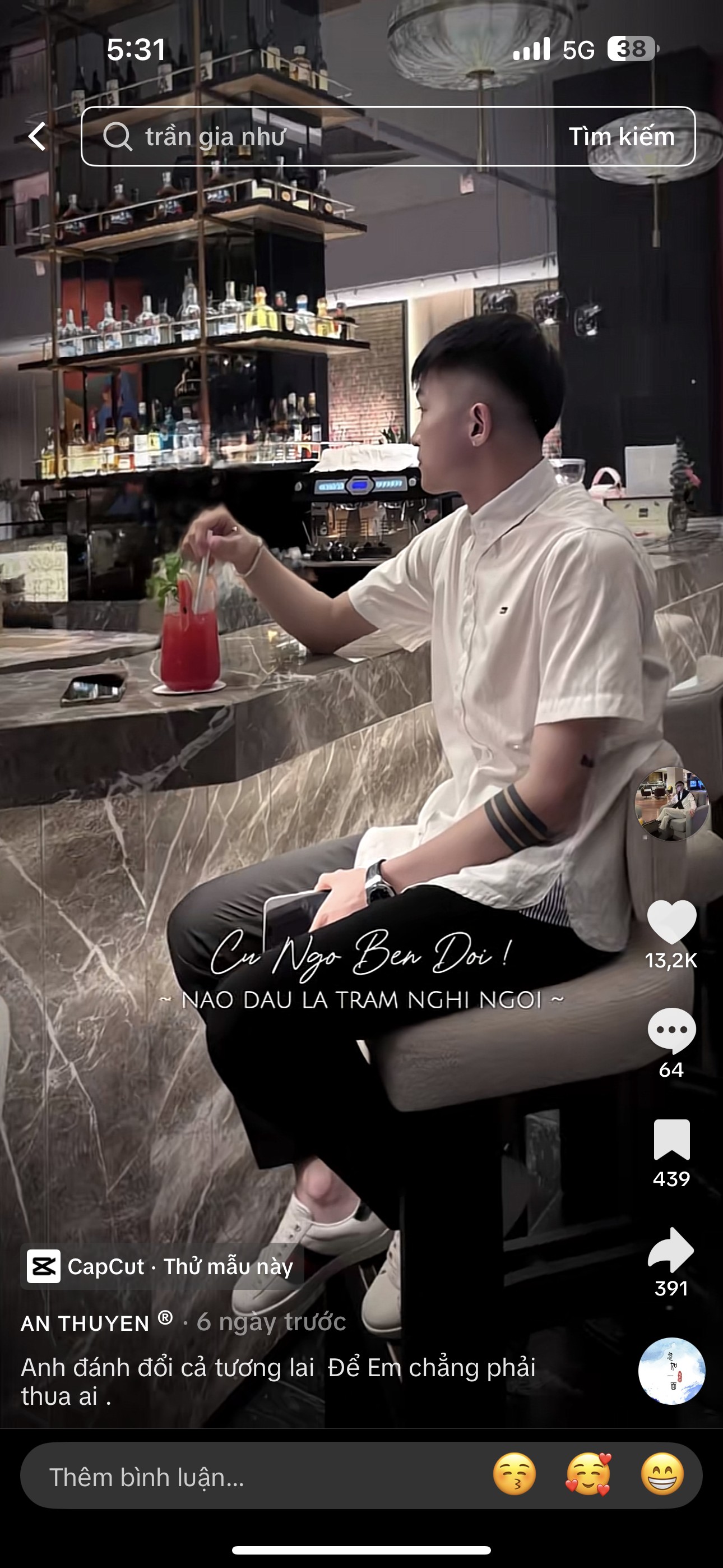The height and width of the screenshot is (1568, 723).
Task: Insert the grinning face emoji
Action: (662, 1474)
